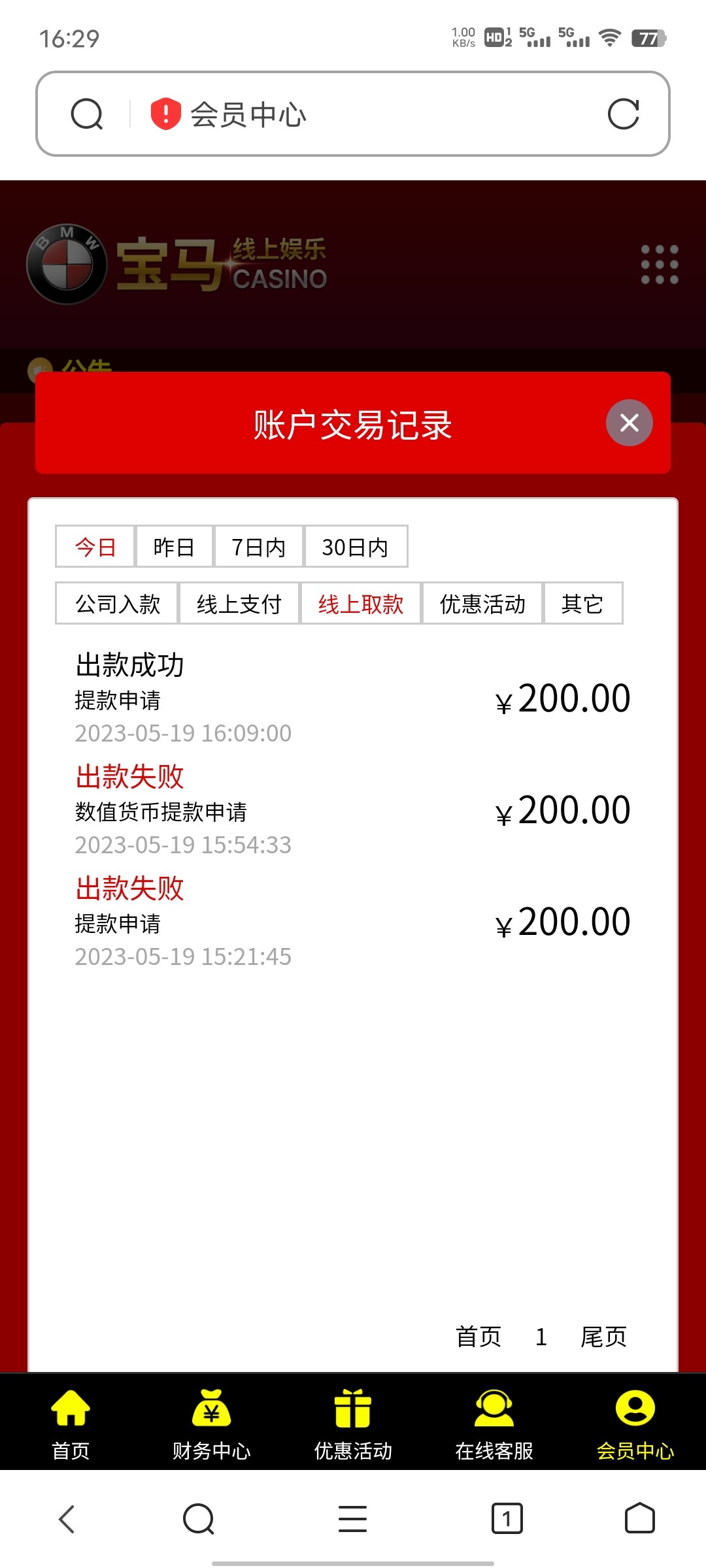The height and width of the screenshot is (1568, 706).
Task: Select the 其它 transaction category
Action: pos(582,604)
